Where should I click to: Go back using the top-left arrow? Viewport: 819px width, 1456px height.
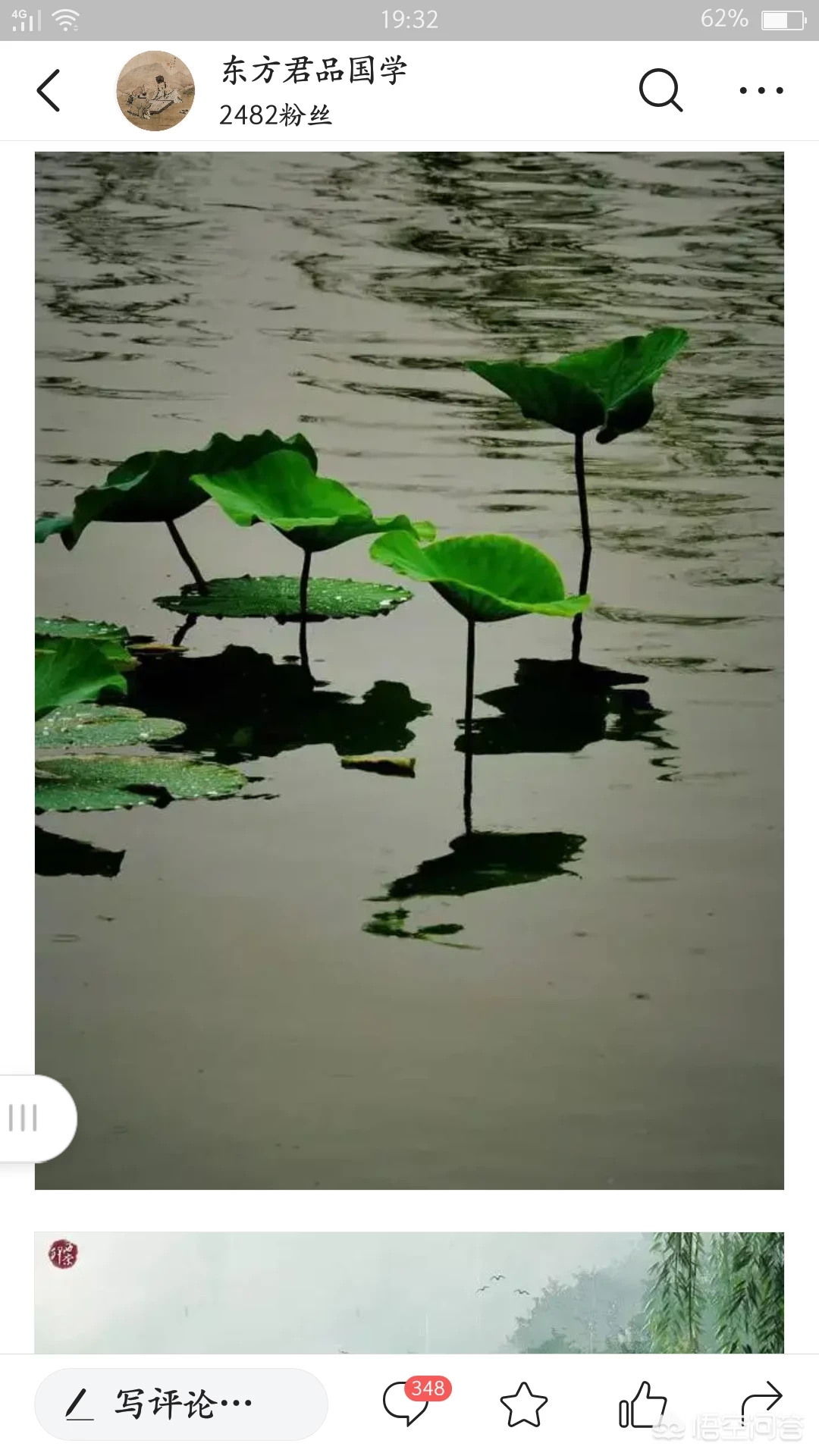[49, 91]
